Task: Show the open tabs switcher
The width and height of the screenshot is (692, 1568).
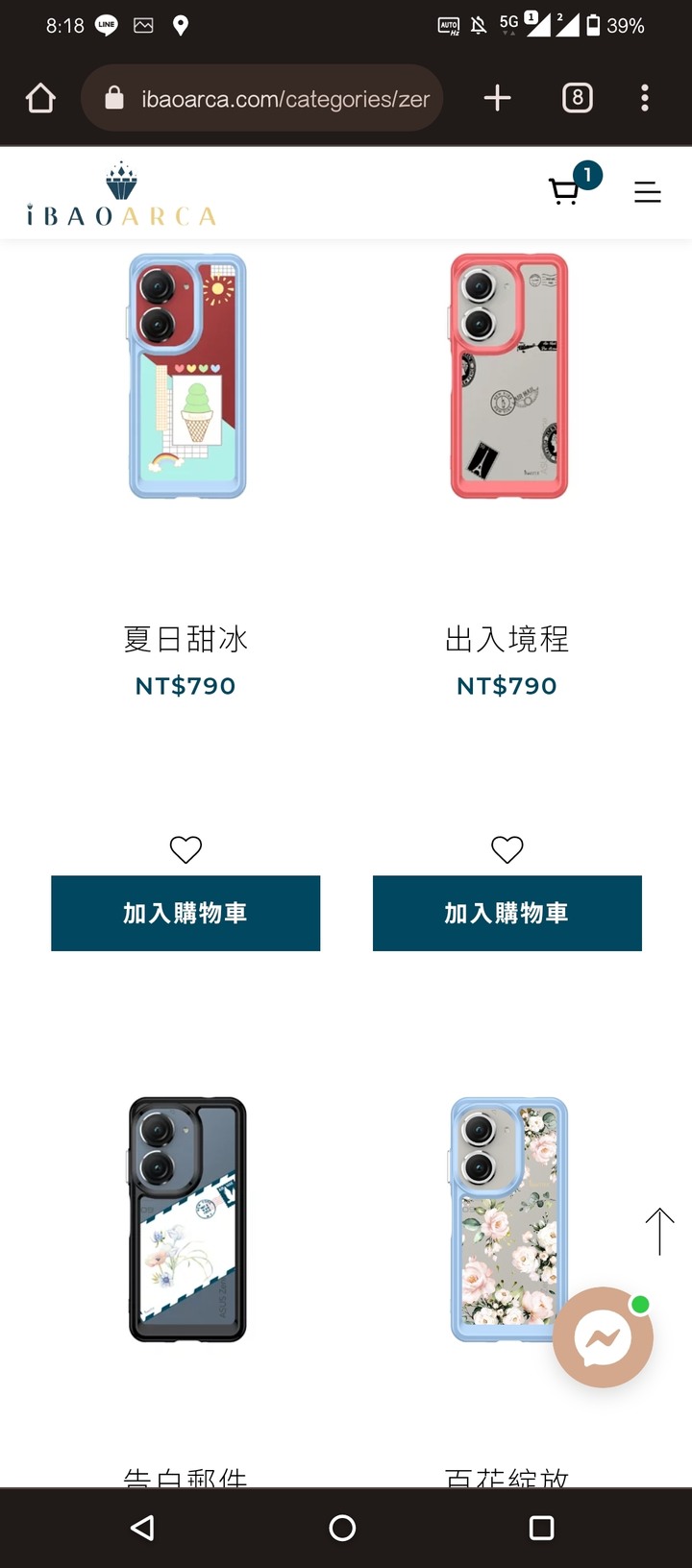Action: (x=577, y=98)
